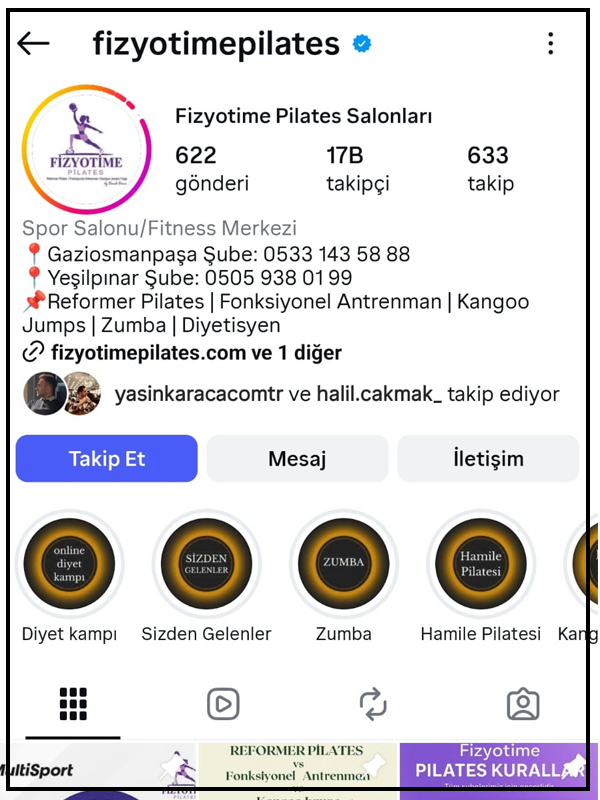Switch to the Reels tab

click(223, 704)
